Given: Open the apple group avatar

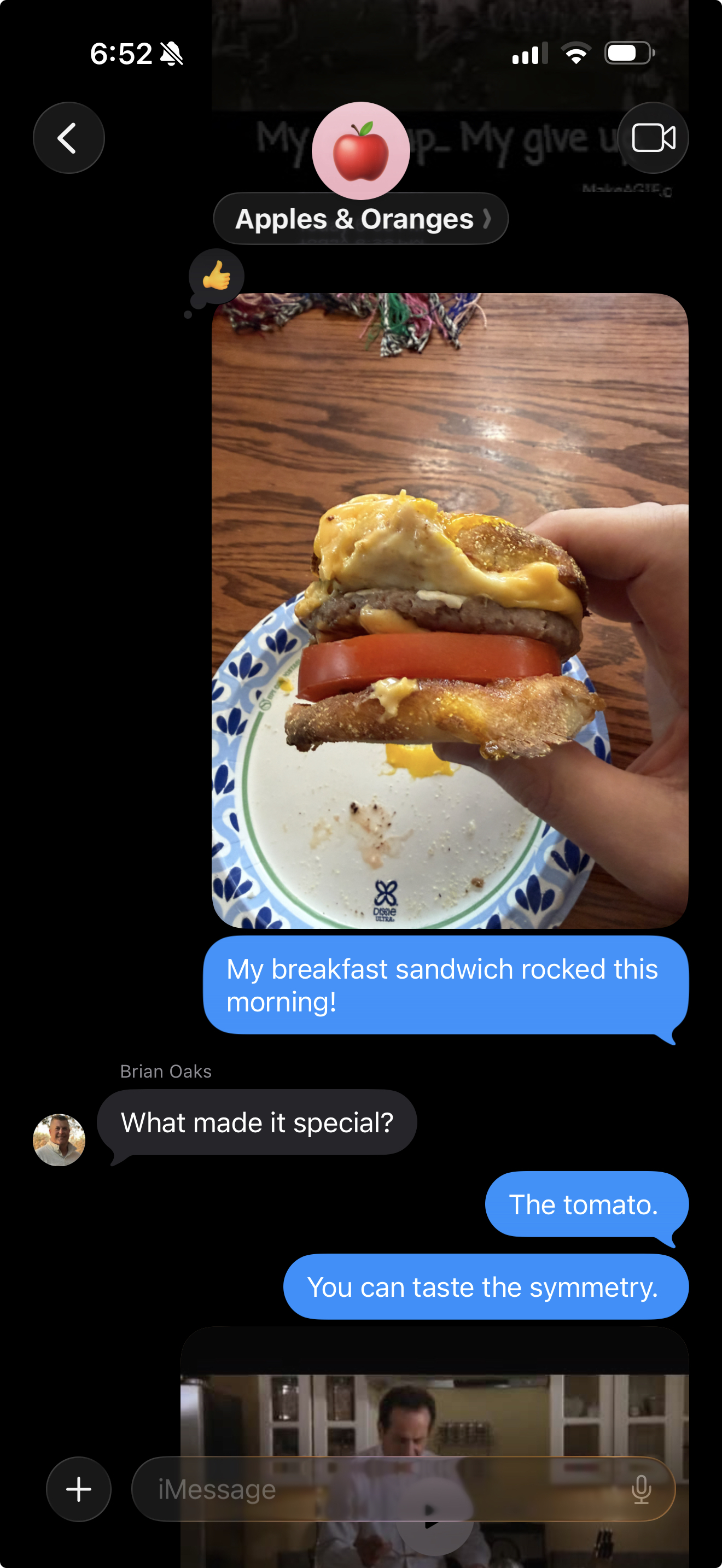Looking at the screenshot, I should click(x=360, y=150).
